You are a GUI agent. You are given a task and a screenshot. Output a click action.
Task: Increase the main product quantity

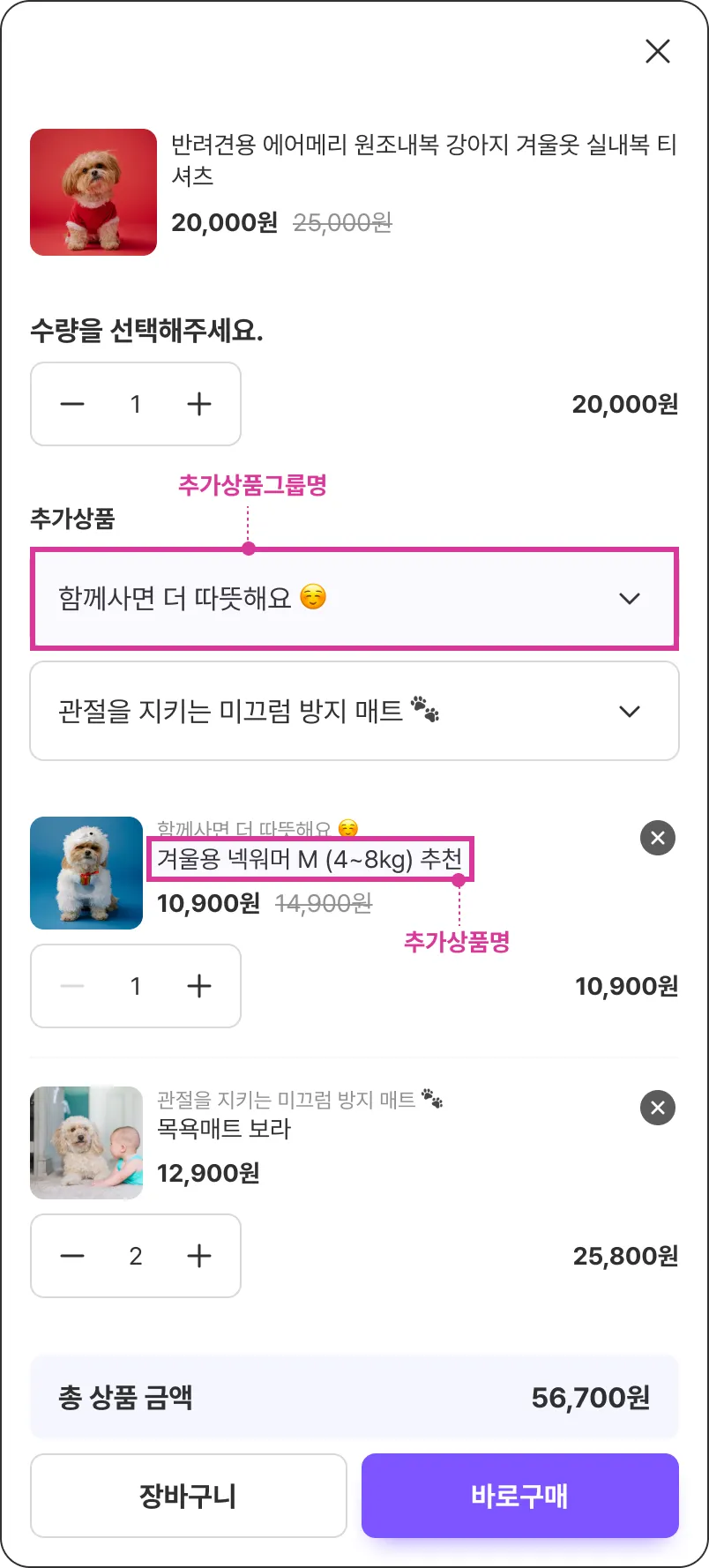pos(199,404)
